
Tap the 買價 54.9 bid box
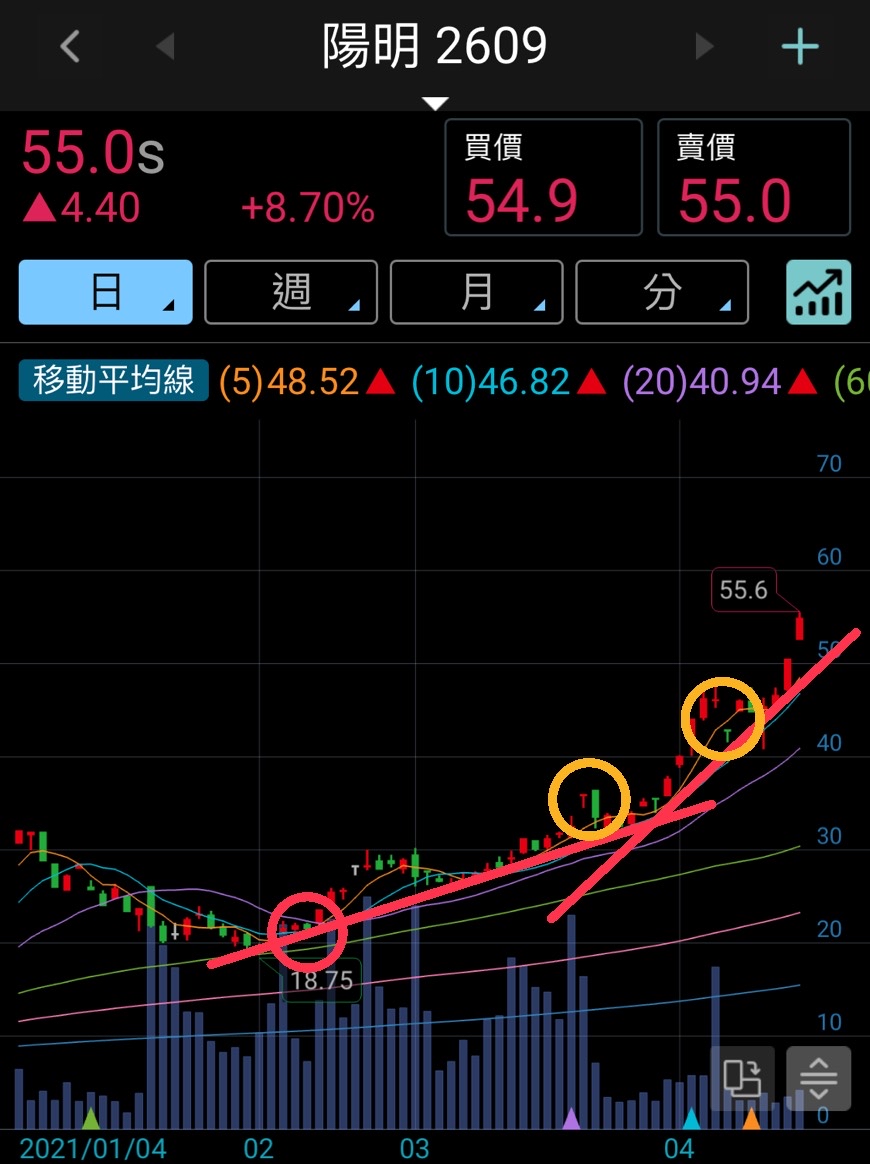click(543, 178)
